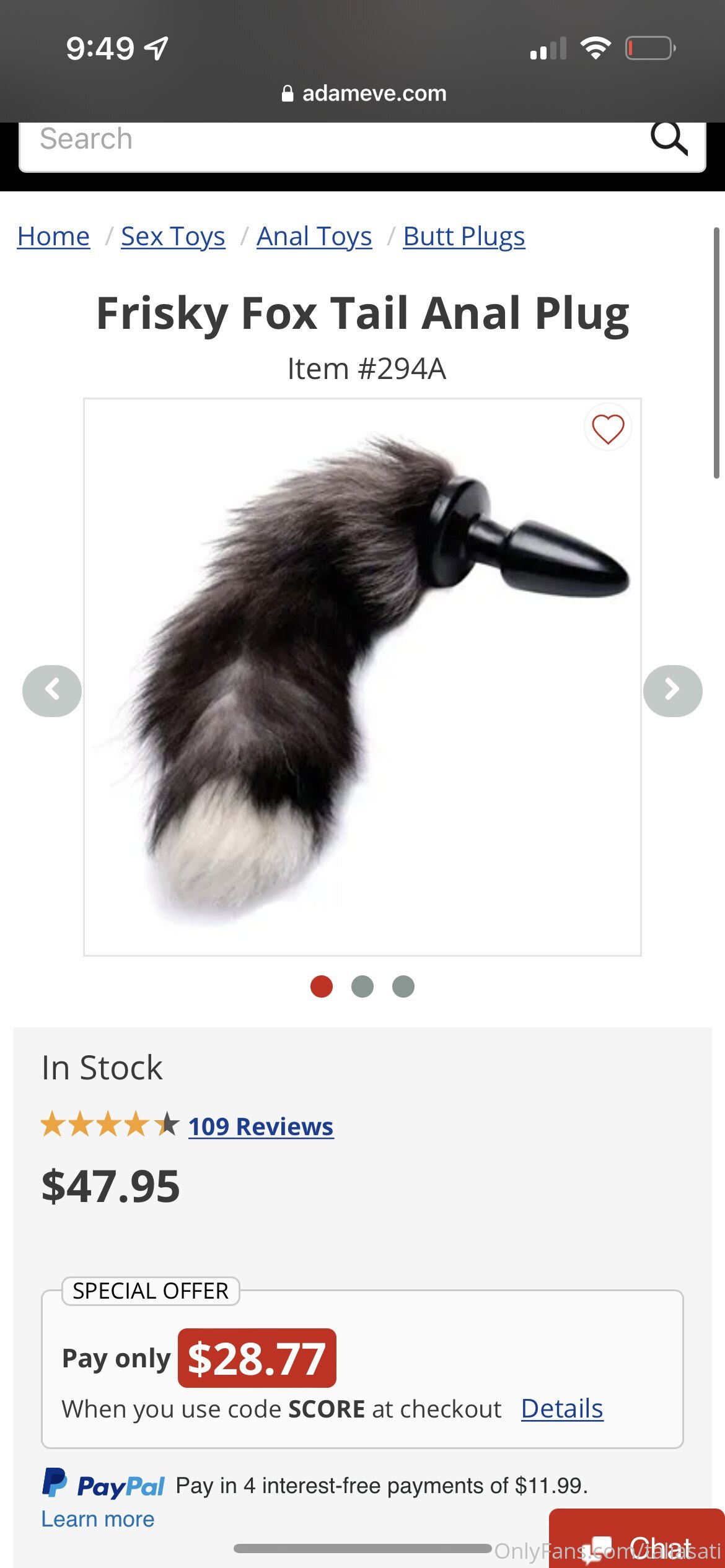Open the Chat button
The width and height of the screenshot is (725, 1568).
tap(637, 1538)
